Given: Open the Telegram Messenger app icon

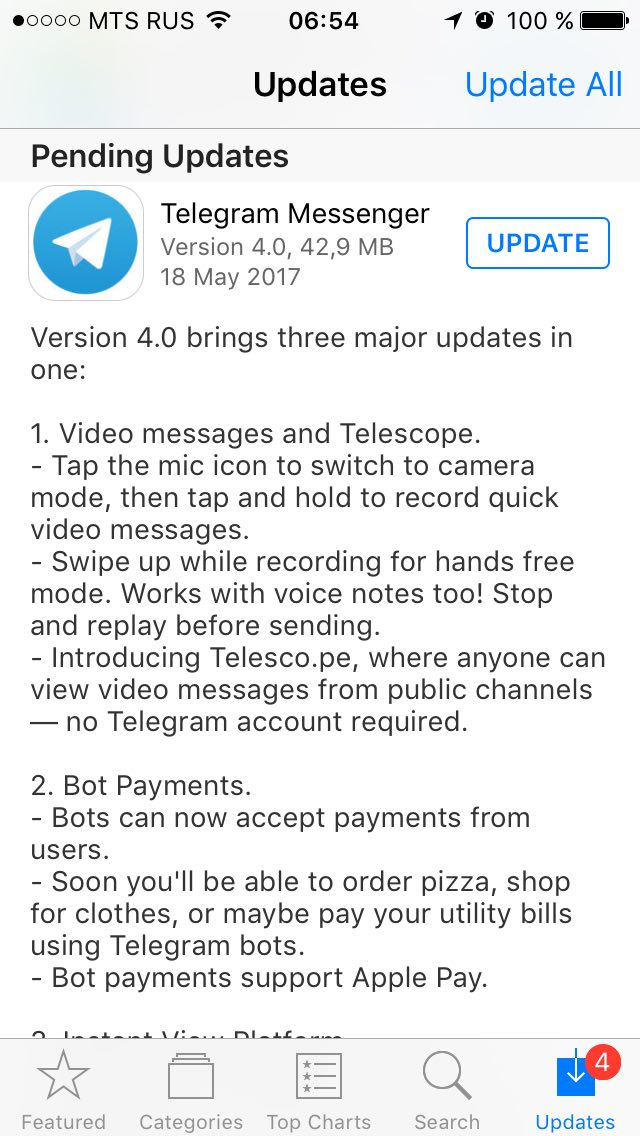Looking at the screenshot, I should pos(86,243).
